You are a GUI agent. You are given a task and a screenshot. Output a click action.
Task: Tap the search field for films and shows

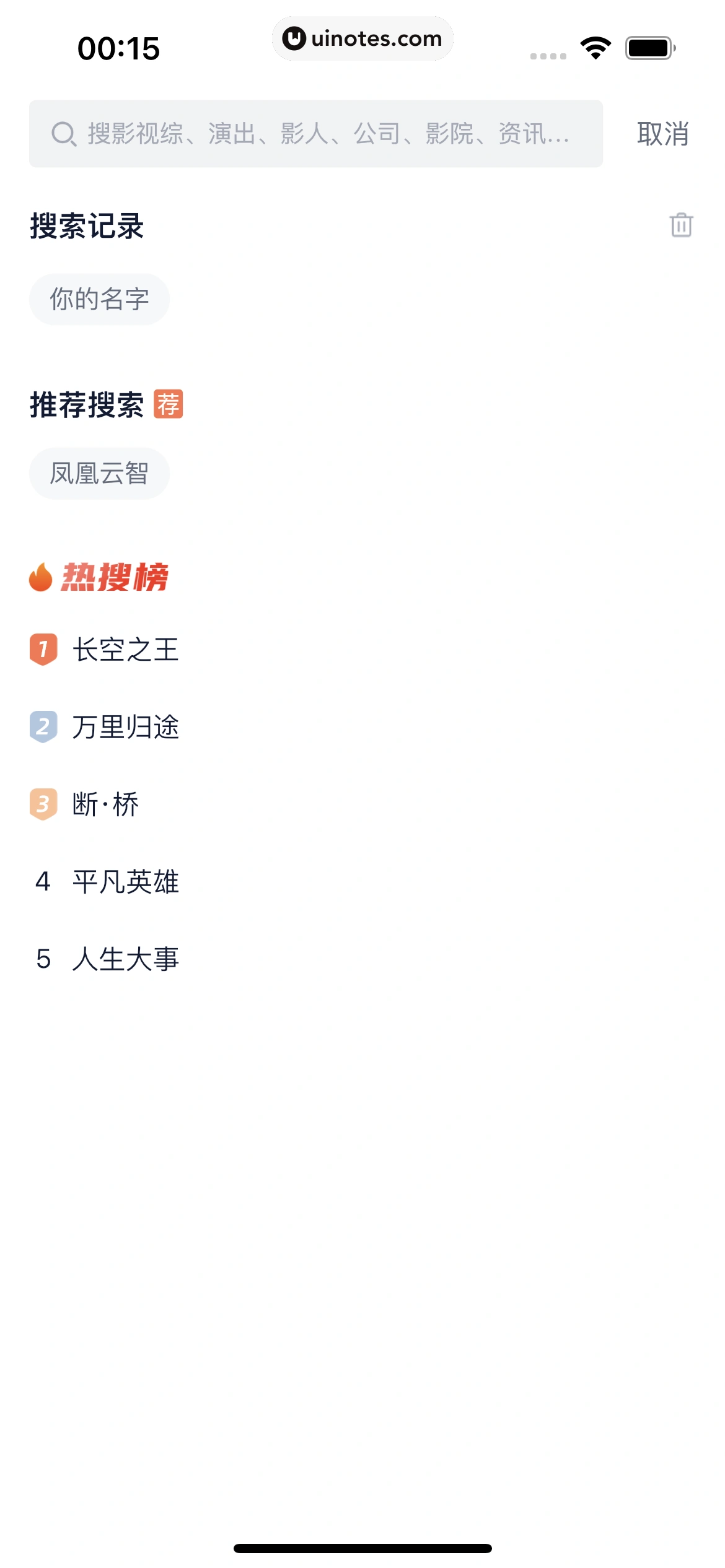coord(316,134)
